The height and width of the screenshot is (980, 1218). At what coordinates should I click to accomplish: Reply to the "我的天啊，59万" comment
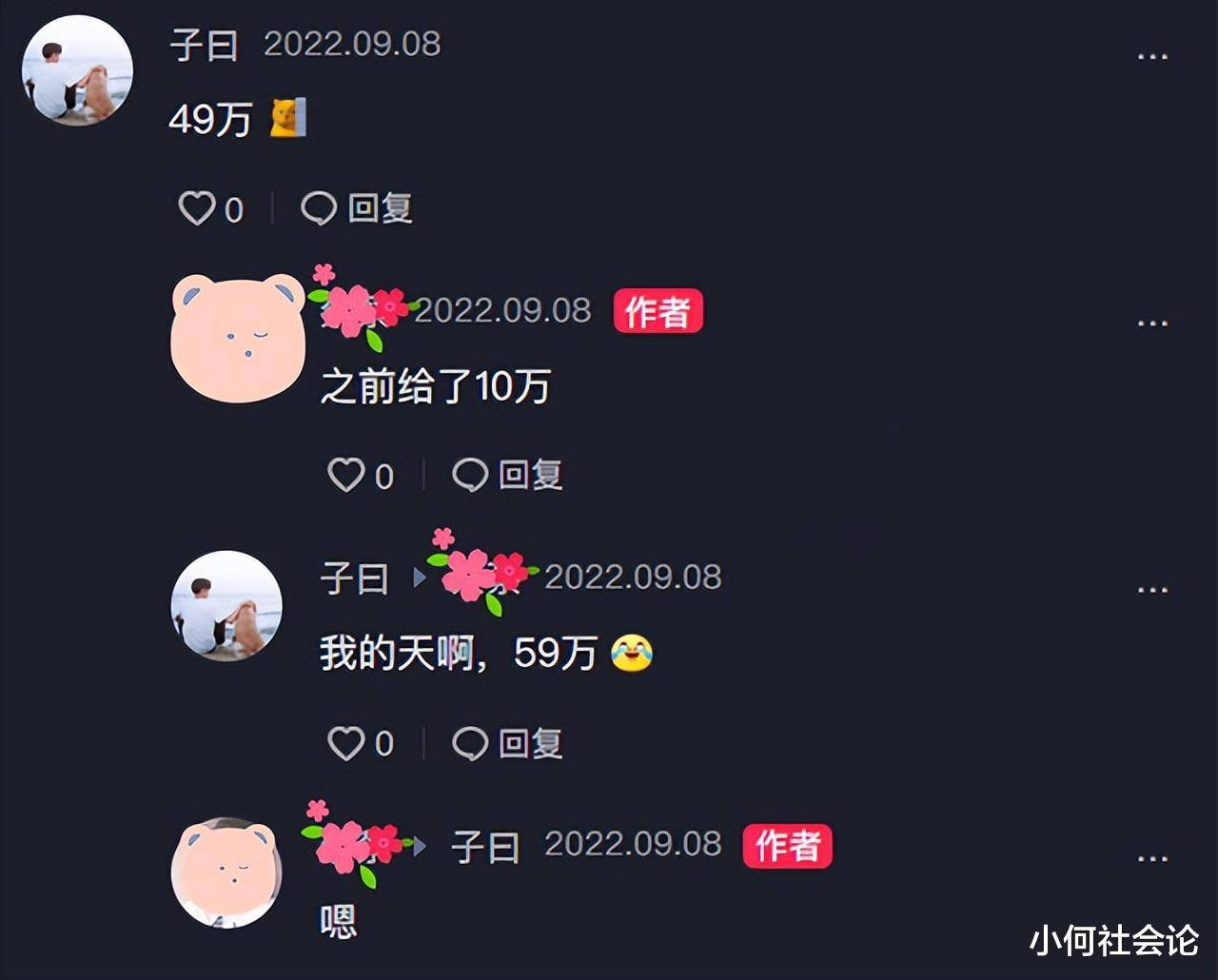[507, 743]
